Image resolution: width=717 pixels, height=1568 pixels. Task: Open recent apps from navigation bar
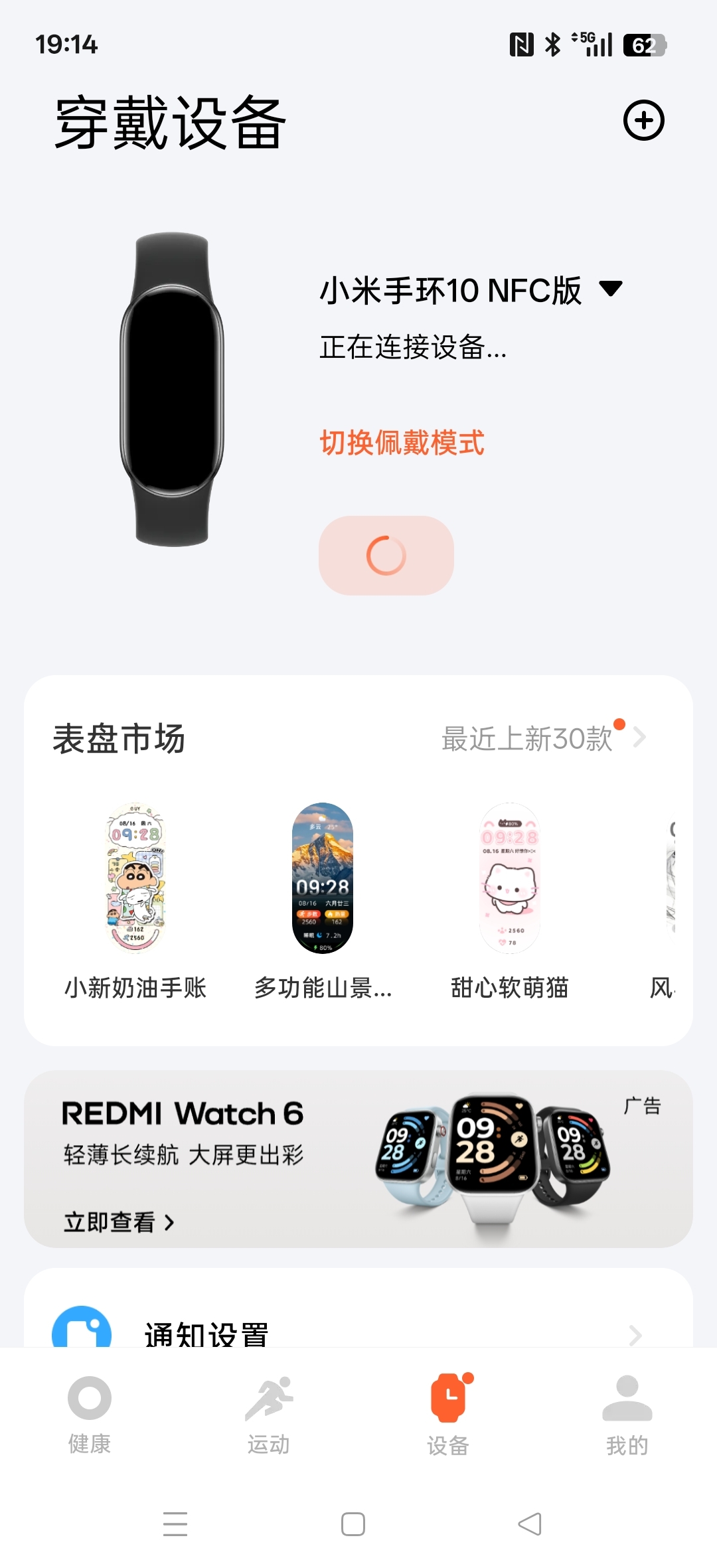coord(175,1524)
